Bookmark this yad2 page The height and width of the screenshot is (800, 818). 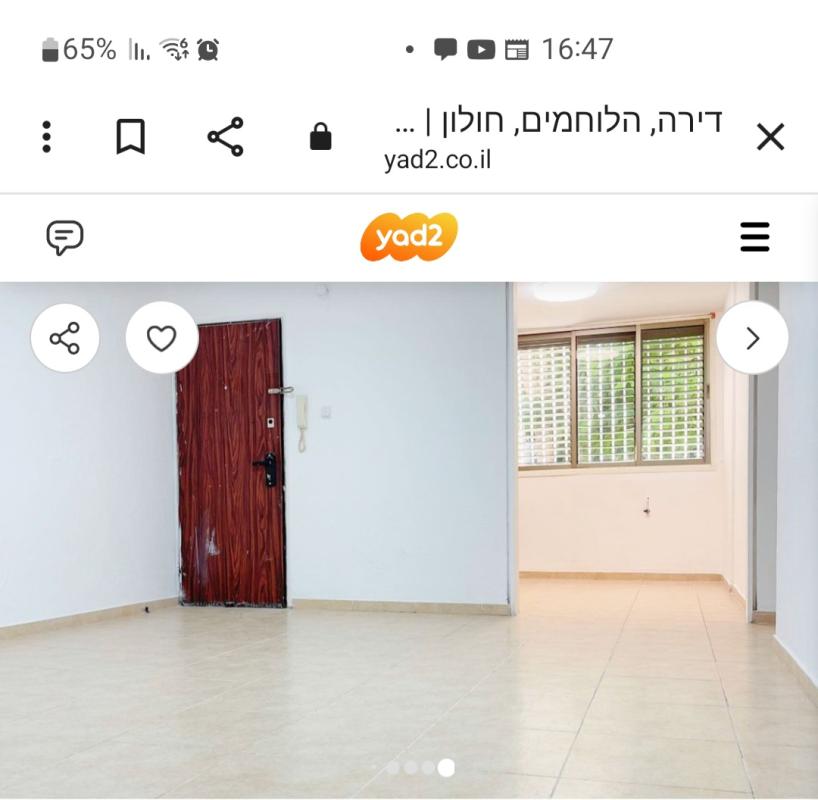pos(130,137)
